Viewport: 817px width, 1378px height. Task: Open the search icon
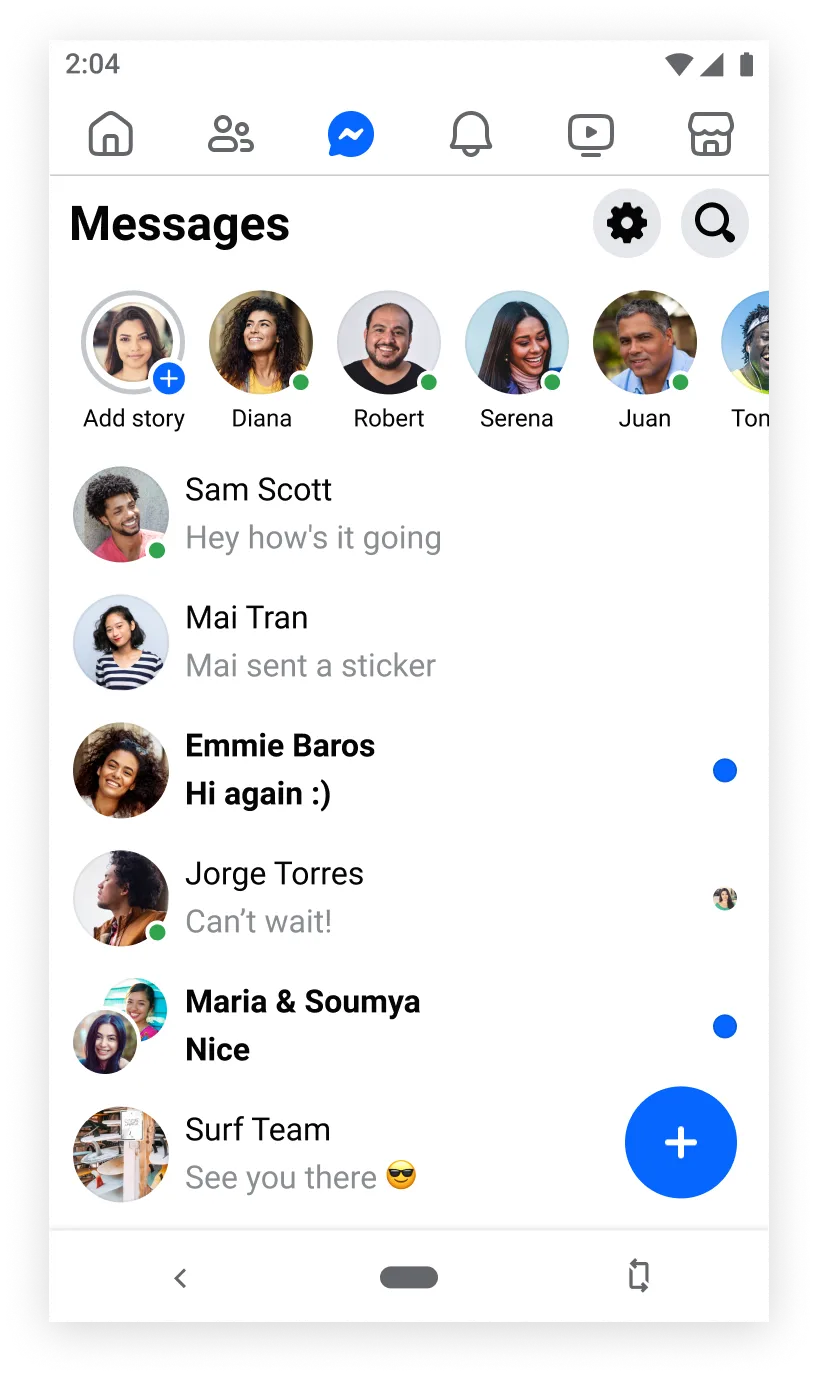coord(714,223)
